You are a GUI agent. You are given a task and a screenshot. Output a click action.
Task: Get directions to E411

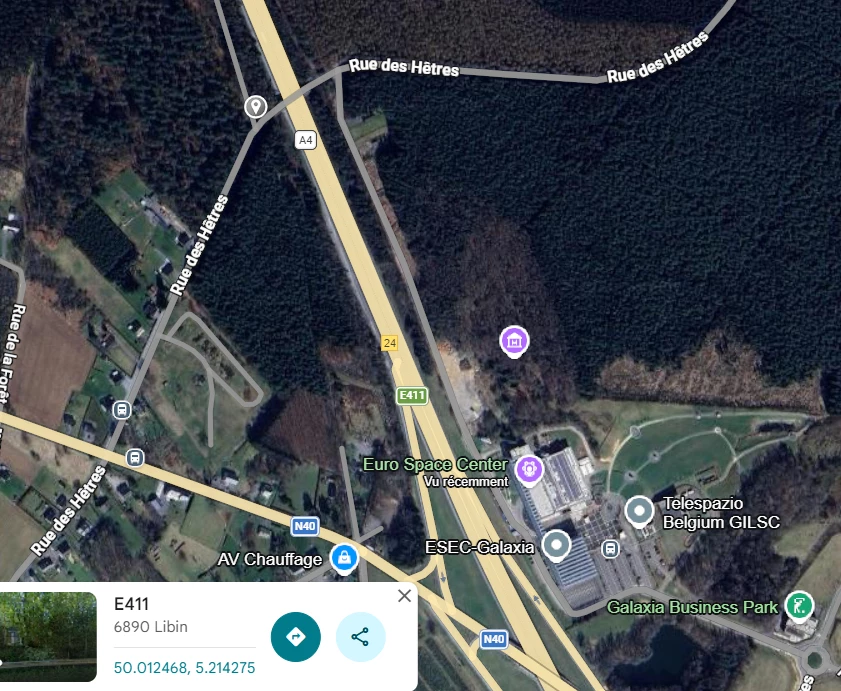[x=296, y=637]
